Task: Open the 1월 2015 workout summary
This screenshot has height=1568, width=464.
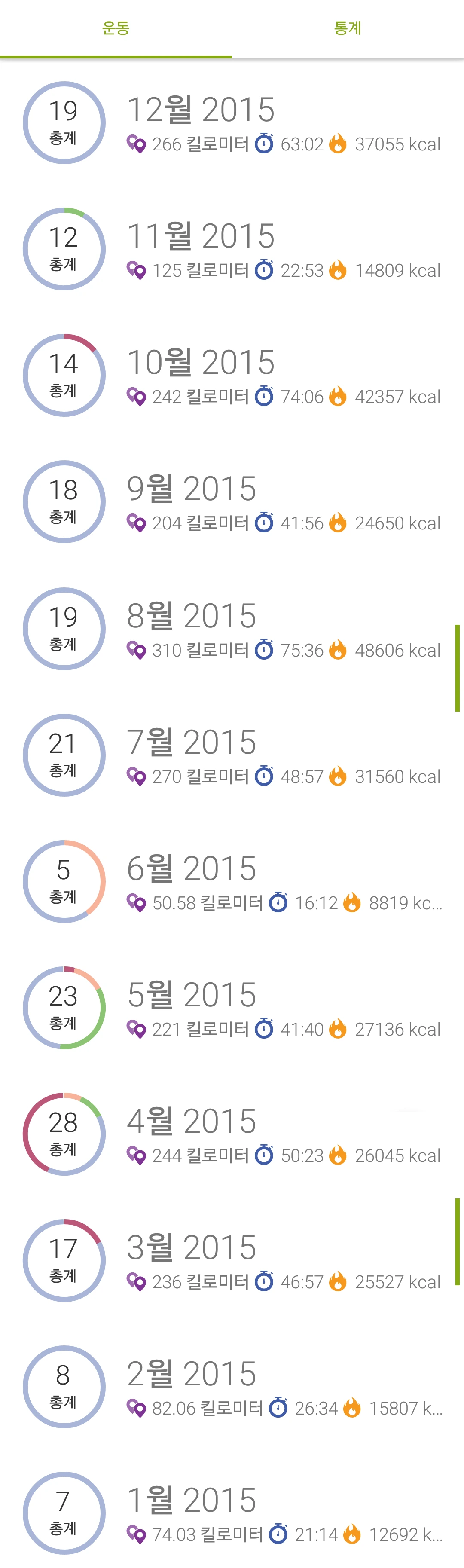Action: [232, 1514]
